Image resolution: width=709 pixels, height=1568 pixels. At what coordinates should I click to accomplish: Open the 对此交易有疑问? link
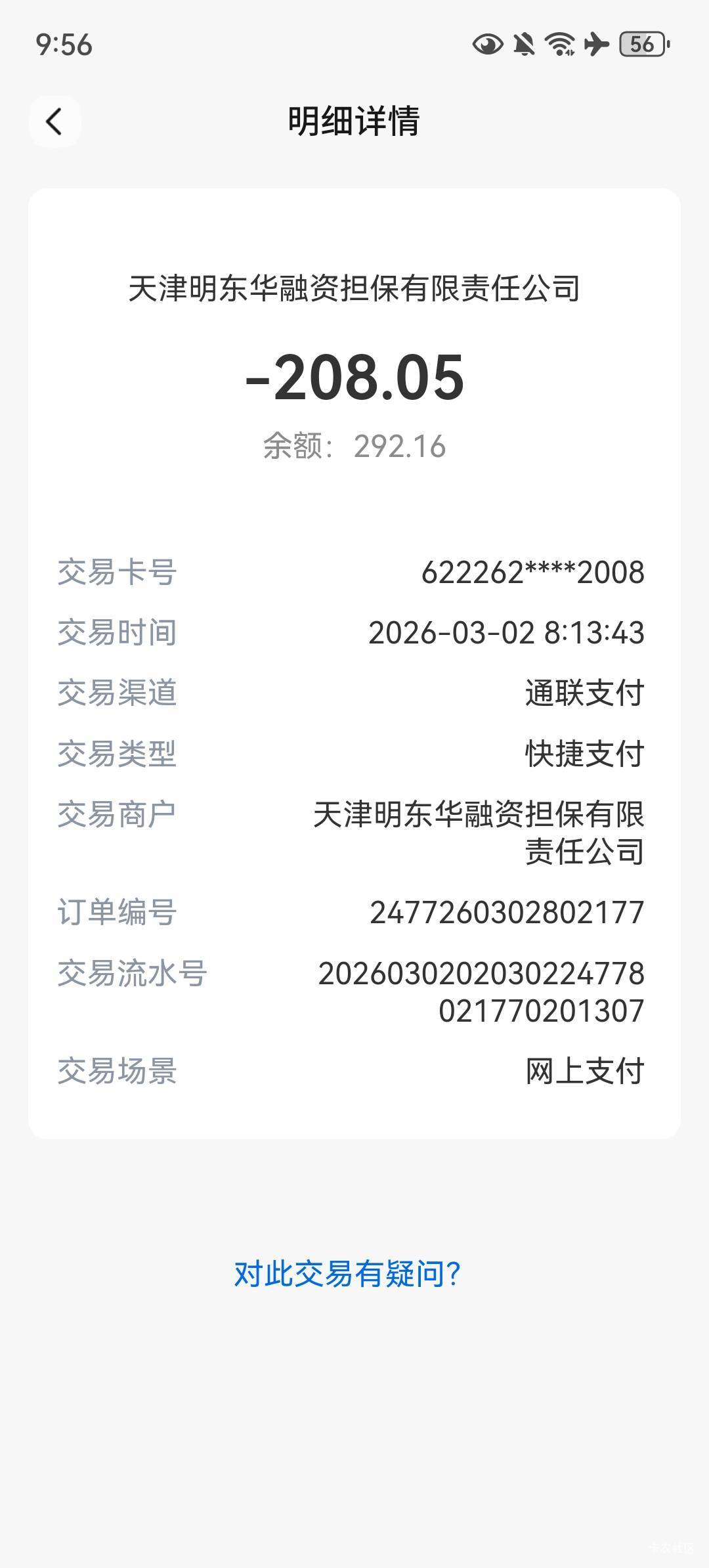click(x=347, y=1274)
